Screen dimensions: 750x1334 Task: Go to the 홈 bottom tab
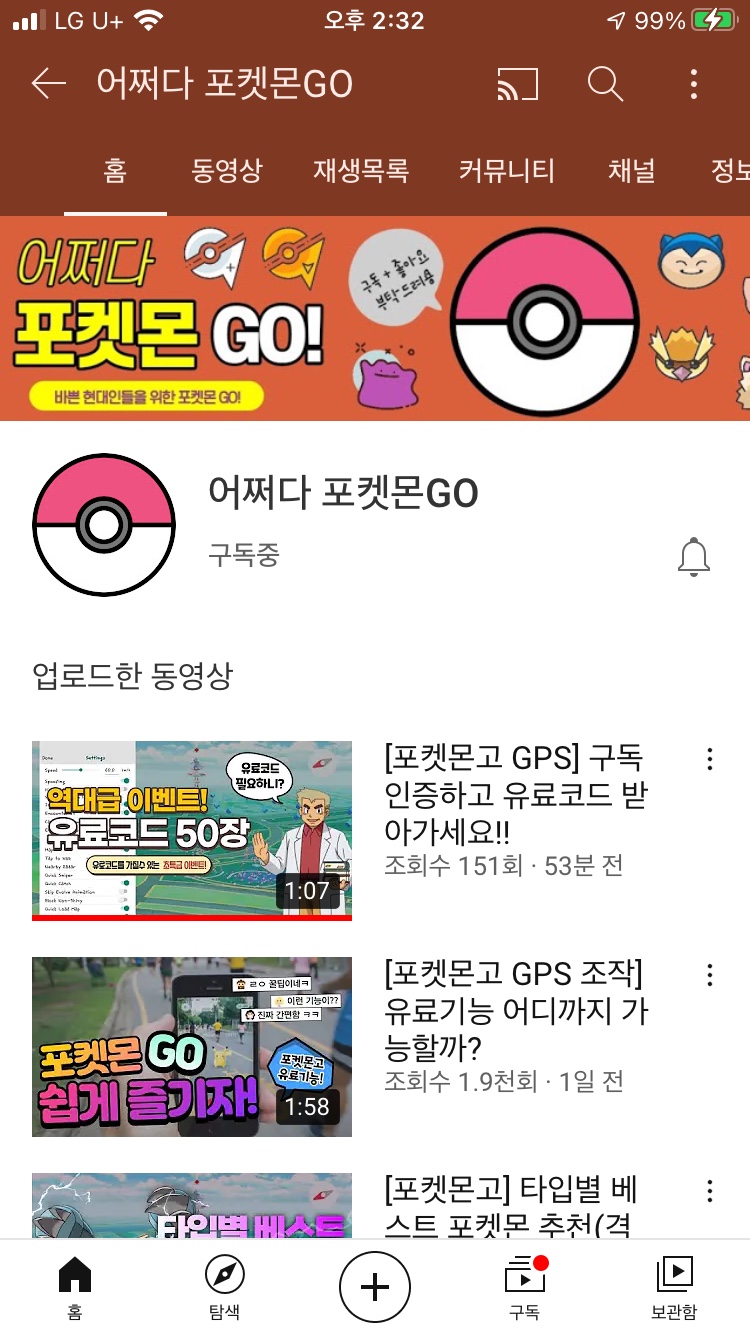point(75,1288)
